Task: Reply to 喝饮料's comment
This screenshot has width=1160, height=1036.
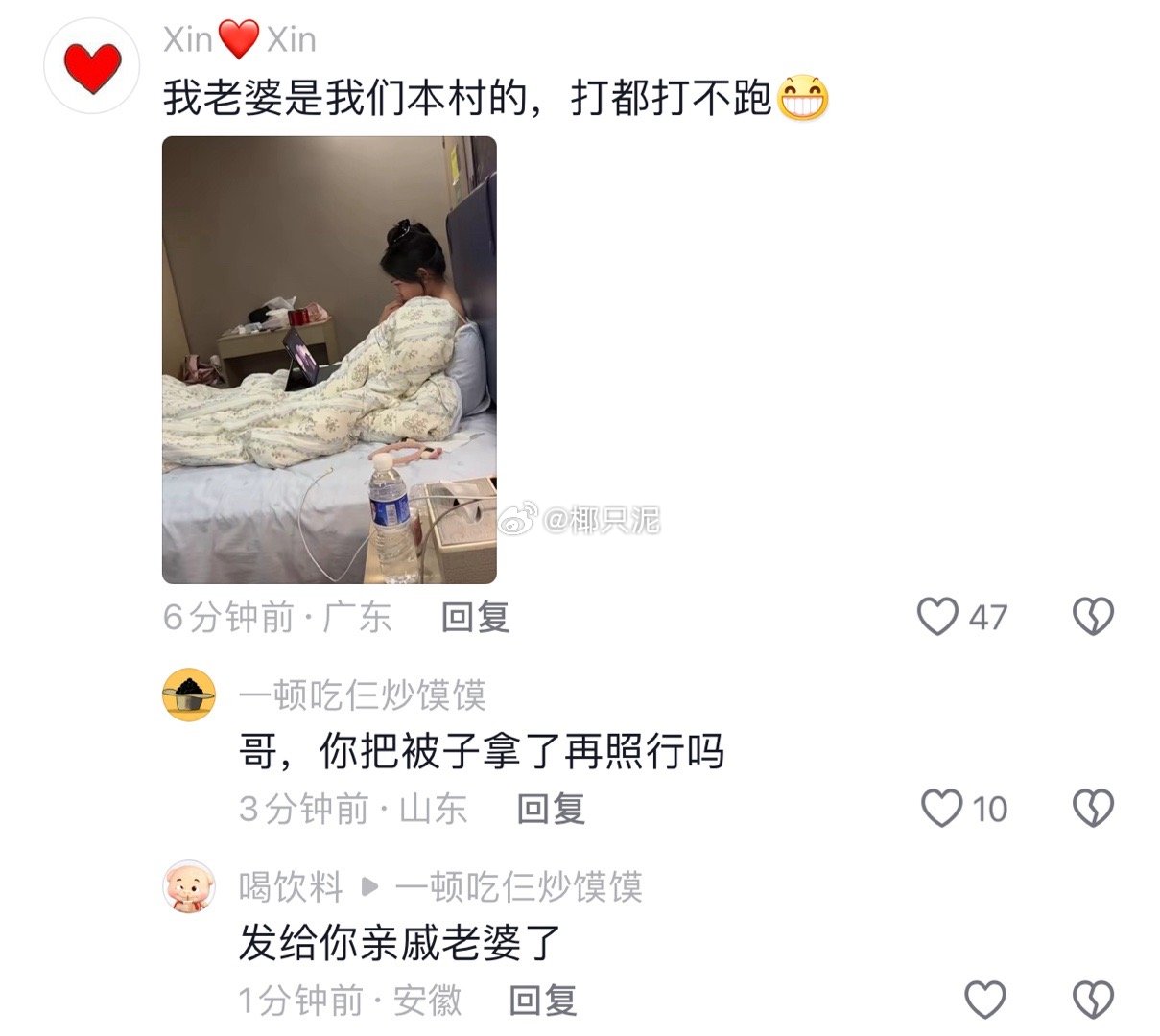Action: [x=542, y=1001]
